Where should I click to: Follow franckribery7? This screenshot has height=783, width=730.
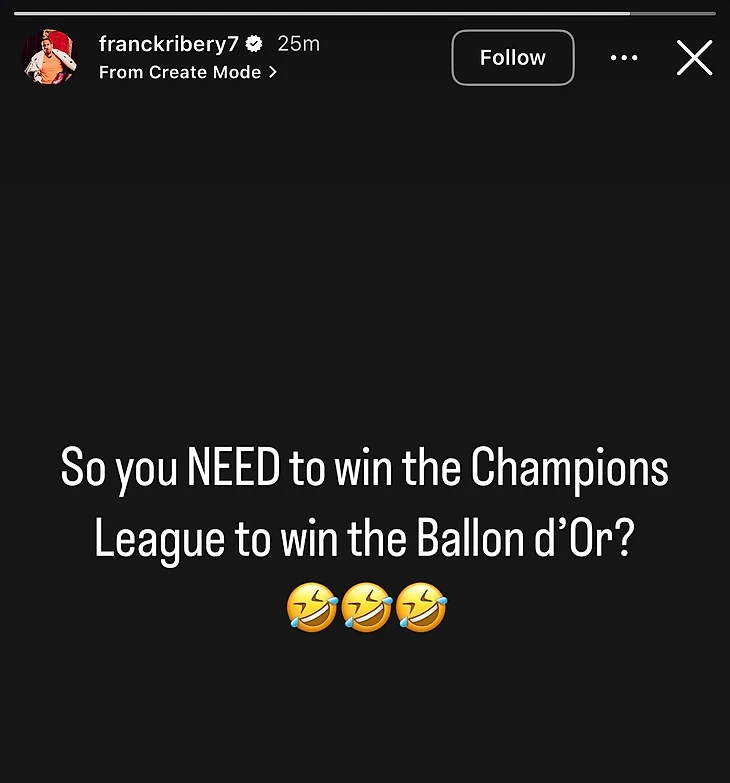[x=512, y=58]
